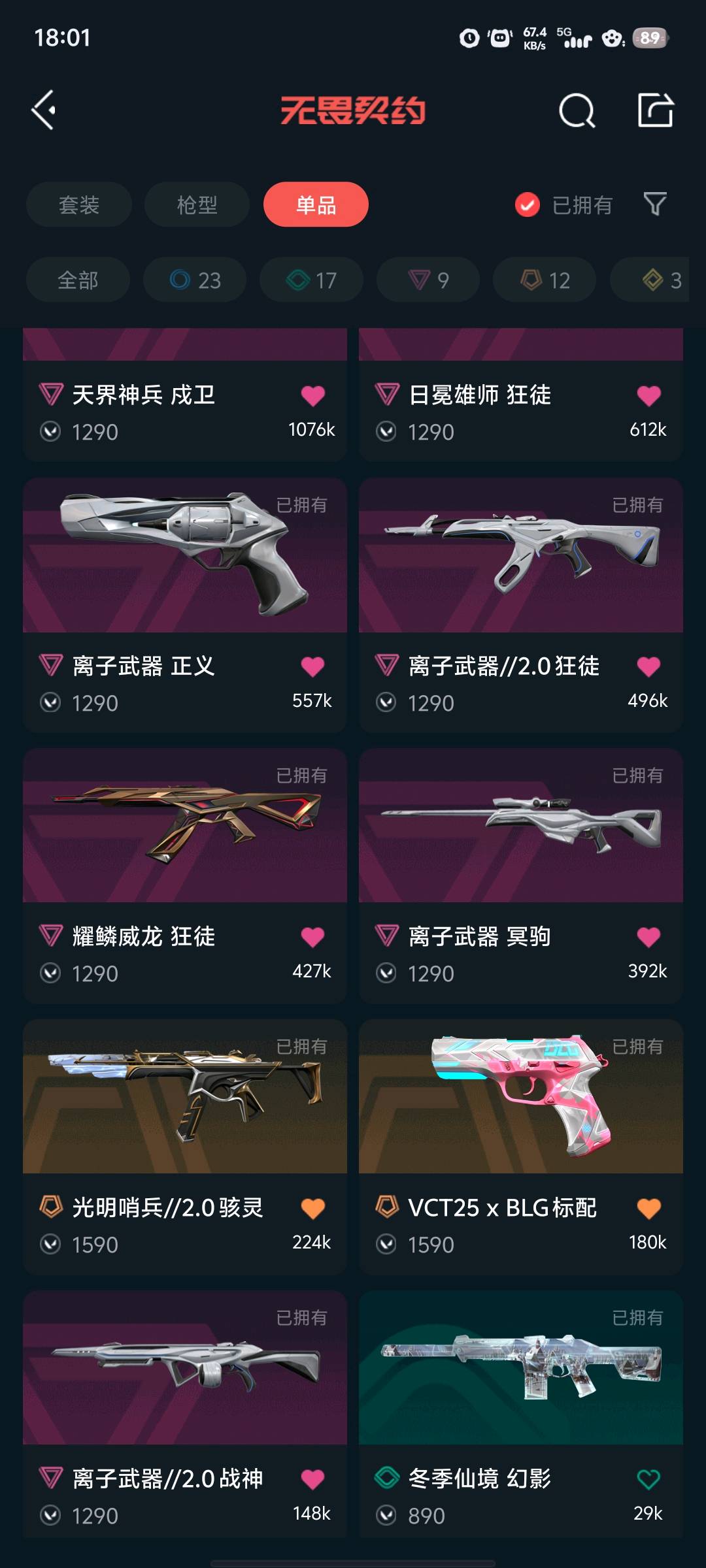
Task: Open the 离子武器 正义 skin card
Action: pos(185,605)
